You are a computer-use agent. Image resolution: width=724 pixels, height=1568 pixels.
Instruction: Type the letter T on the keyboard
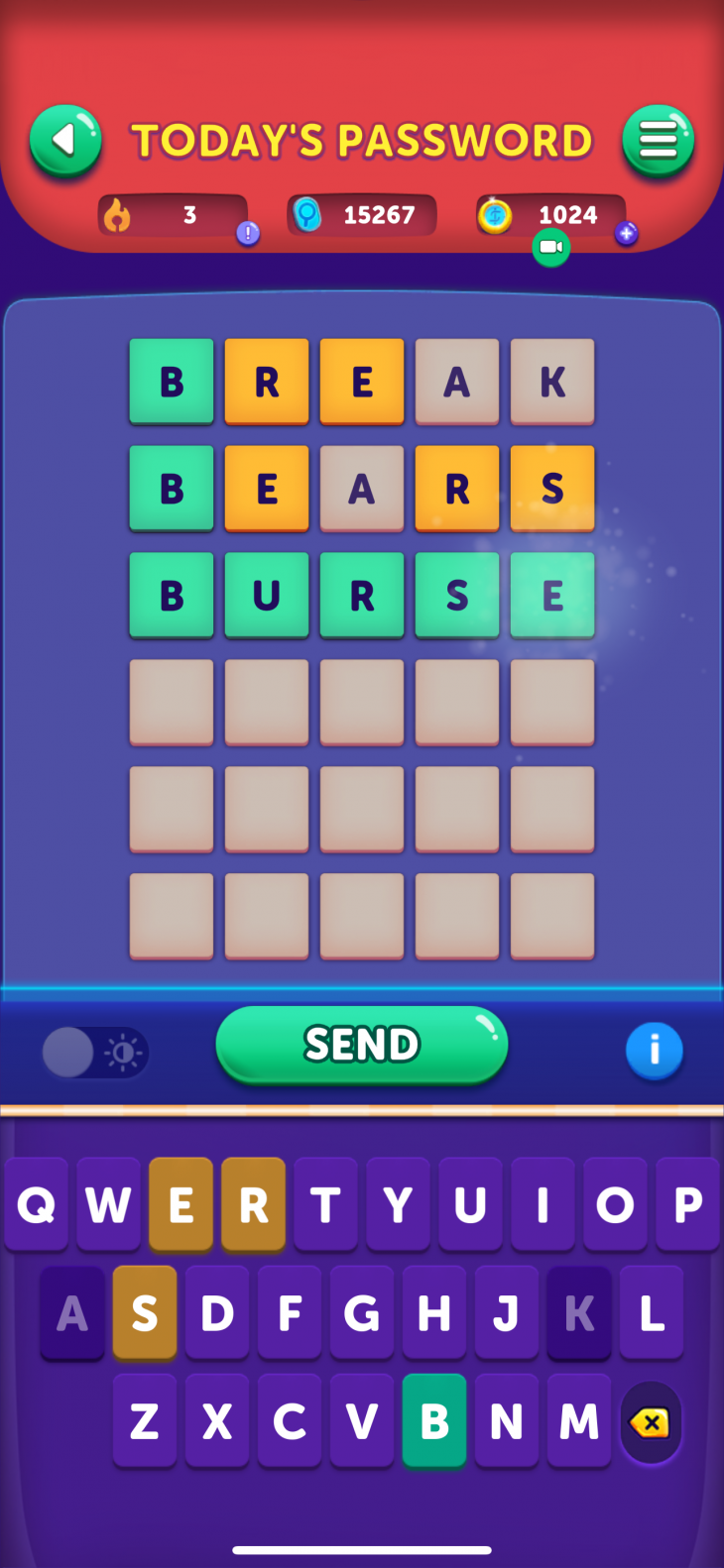point(325,1204)
